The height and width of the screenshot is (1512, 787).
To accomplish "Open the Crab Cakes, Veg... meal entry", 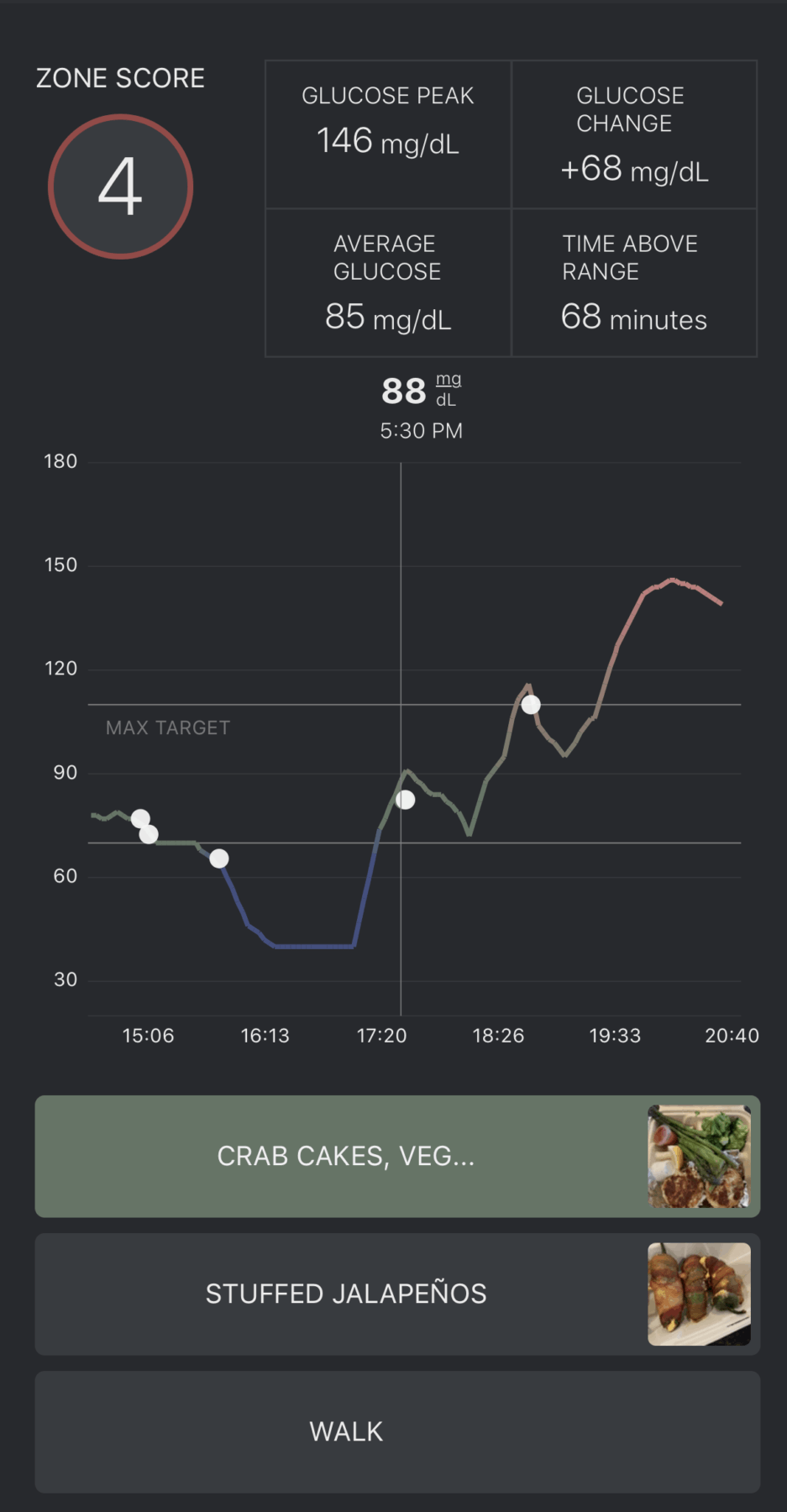I will [x=396, y=1156].
